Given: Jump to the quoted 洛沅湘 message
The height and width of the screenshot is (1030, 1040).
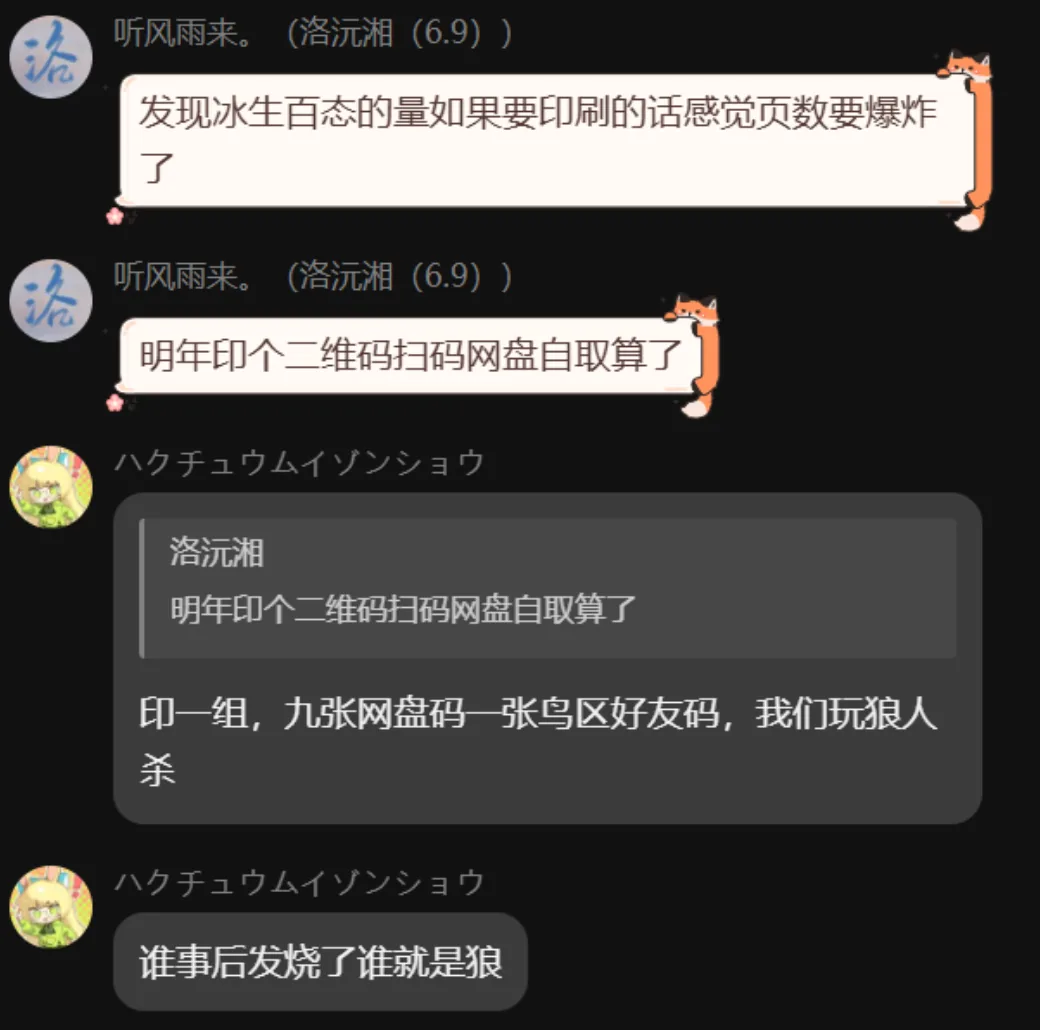Looking at the screenshot, I should click(548, 588).
